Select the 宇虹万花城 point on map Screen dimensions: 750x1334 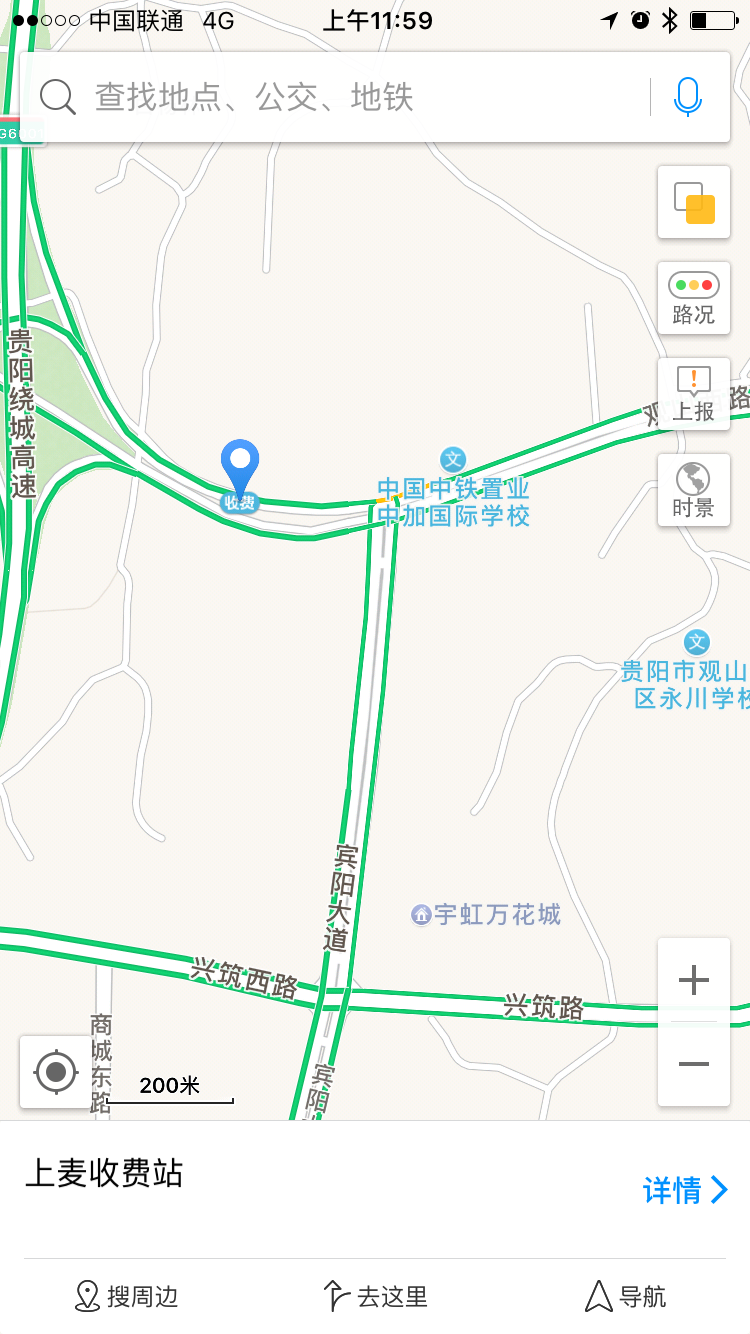click(486, 914)
